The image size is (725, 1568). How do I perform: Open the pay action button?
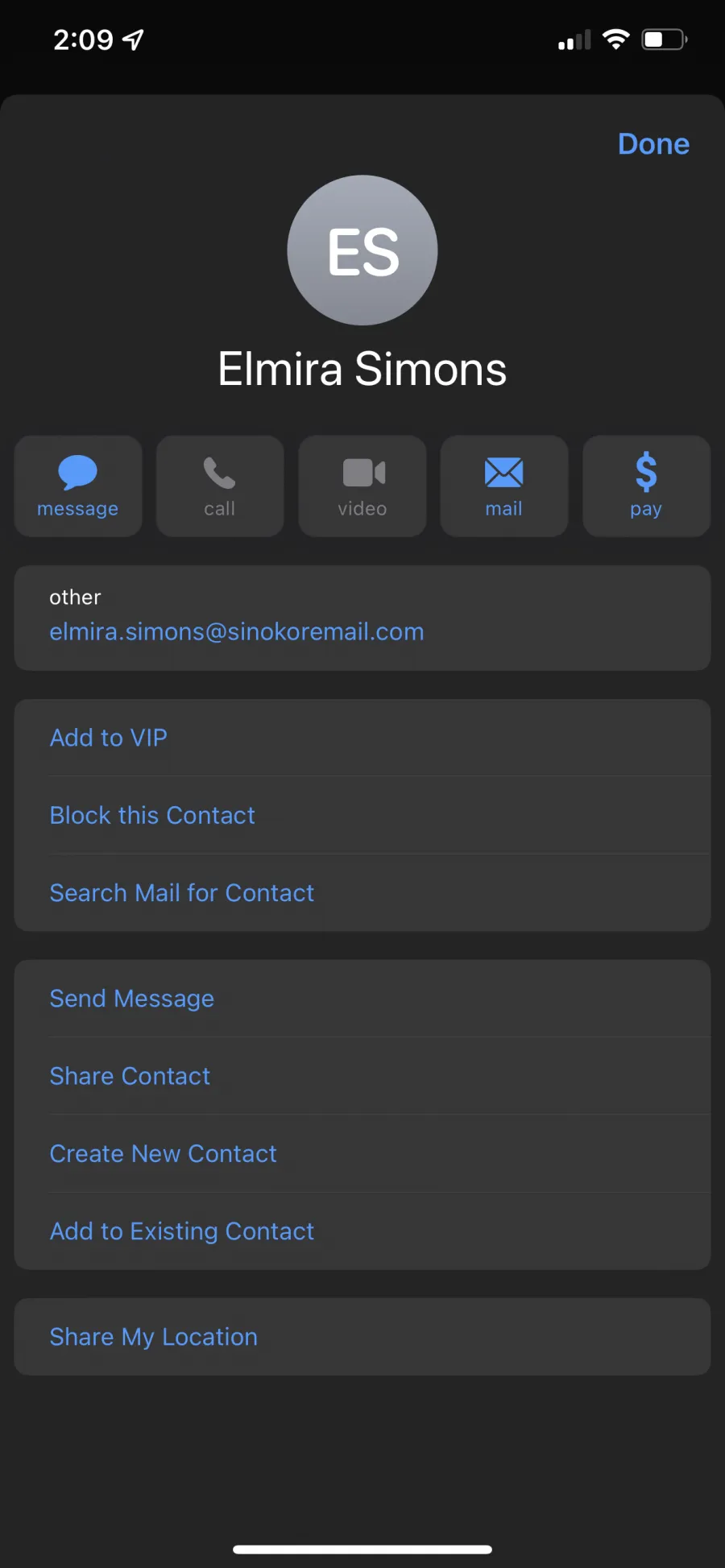pyautogui.click(x=647, y=486)
